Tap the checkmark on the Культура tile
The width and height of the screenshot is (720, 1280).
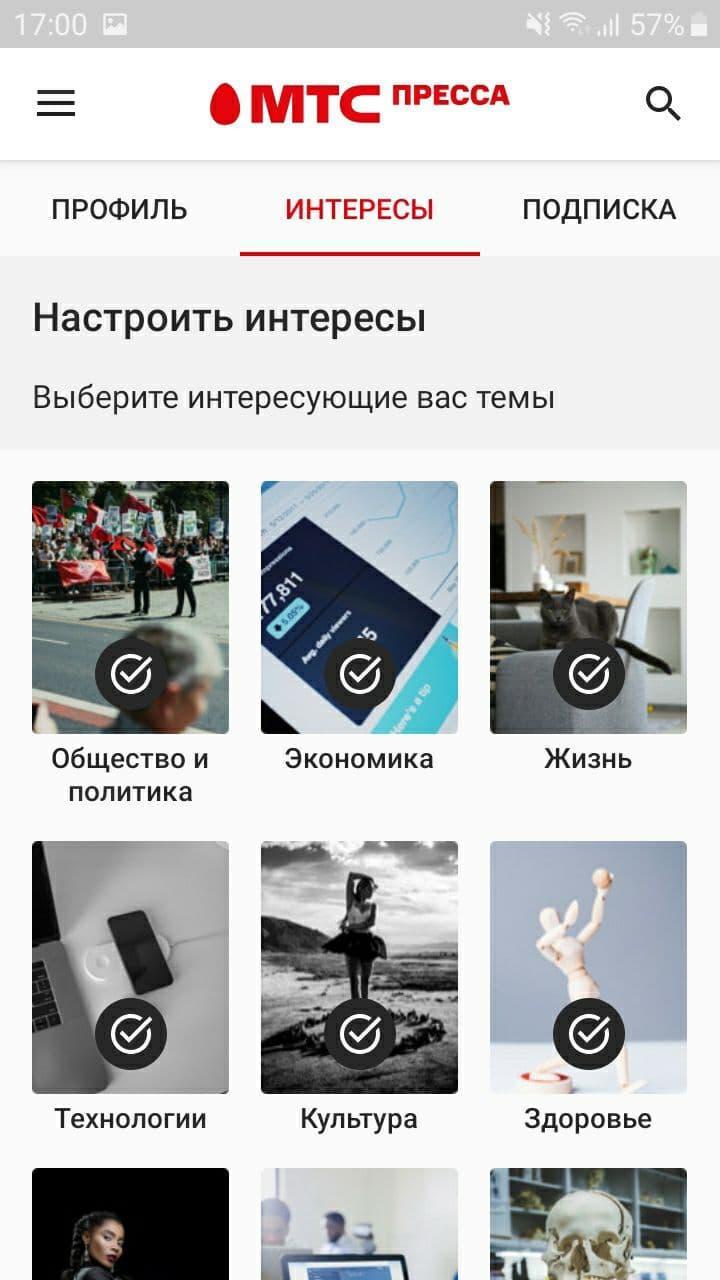click(x=359, y=1033)
